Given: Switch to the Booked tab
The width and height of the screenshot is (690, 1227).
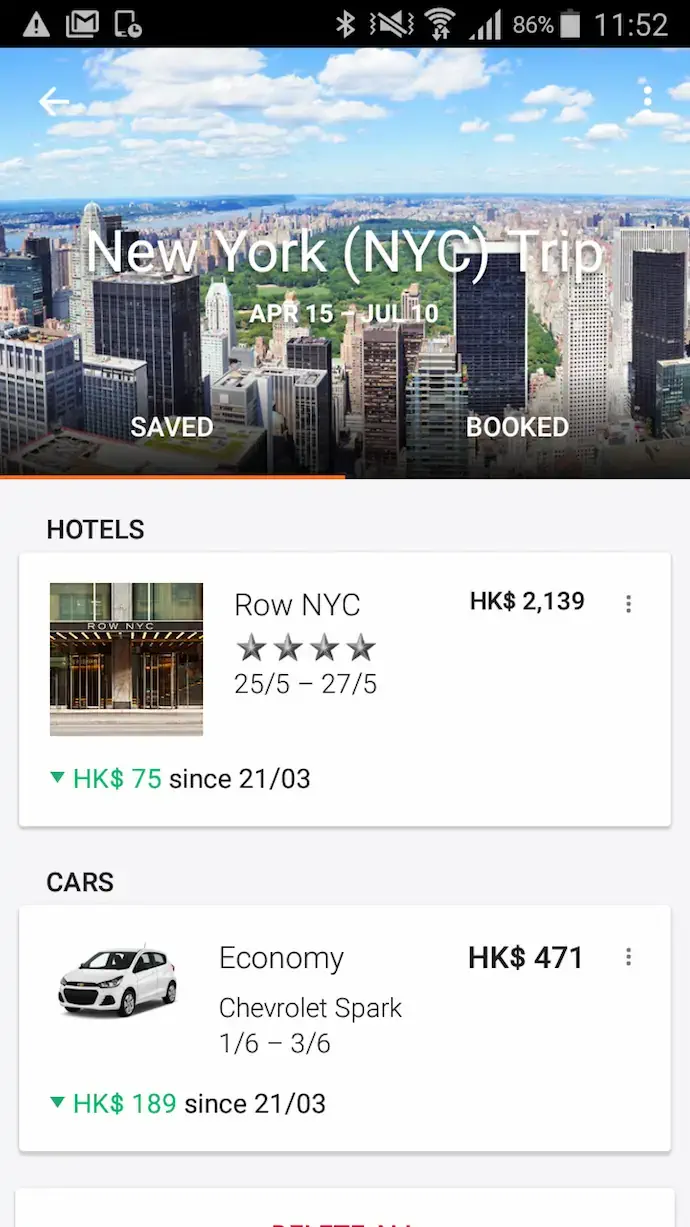Looking at the screenshot, I should coord(517,427).
